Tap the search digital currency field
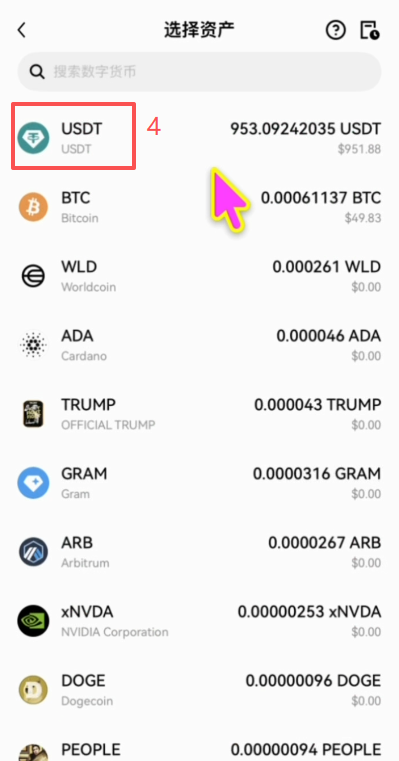 coord(200,72)
